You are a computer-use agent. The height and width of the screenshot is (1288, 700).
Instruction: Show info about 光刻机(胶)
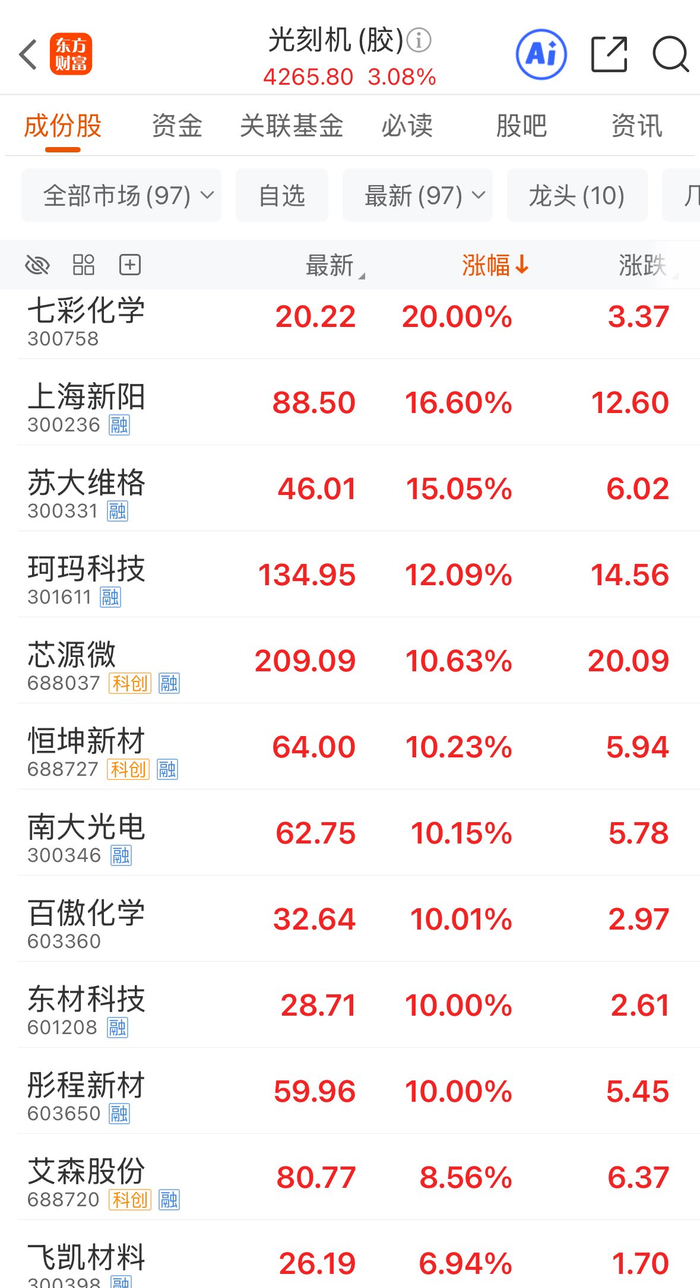(420, 41)
